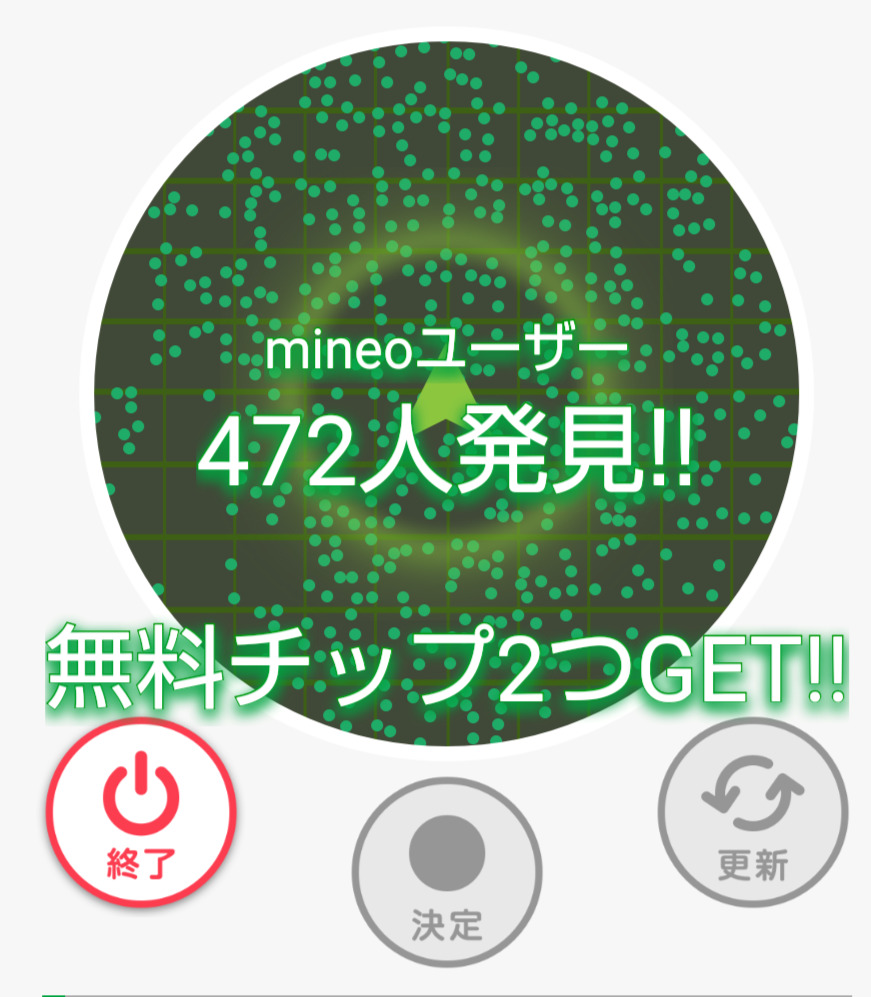Refresh the radar with 更新
The image size is (871, 997).
(x=753, y=811)
